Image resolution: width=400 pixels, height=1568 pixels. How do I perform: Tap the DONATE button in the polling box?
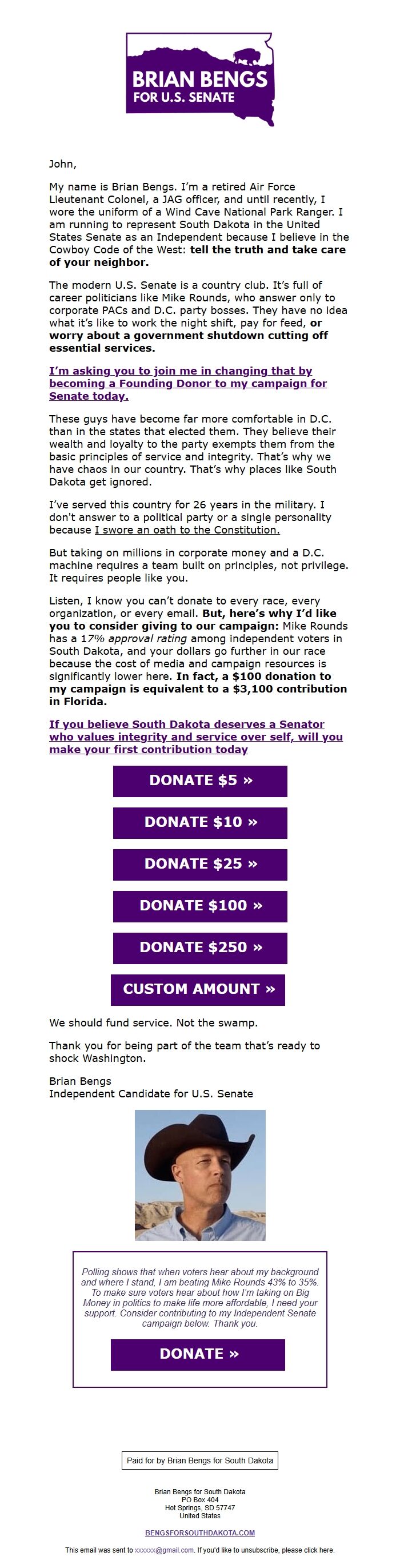coord(198,1354)
